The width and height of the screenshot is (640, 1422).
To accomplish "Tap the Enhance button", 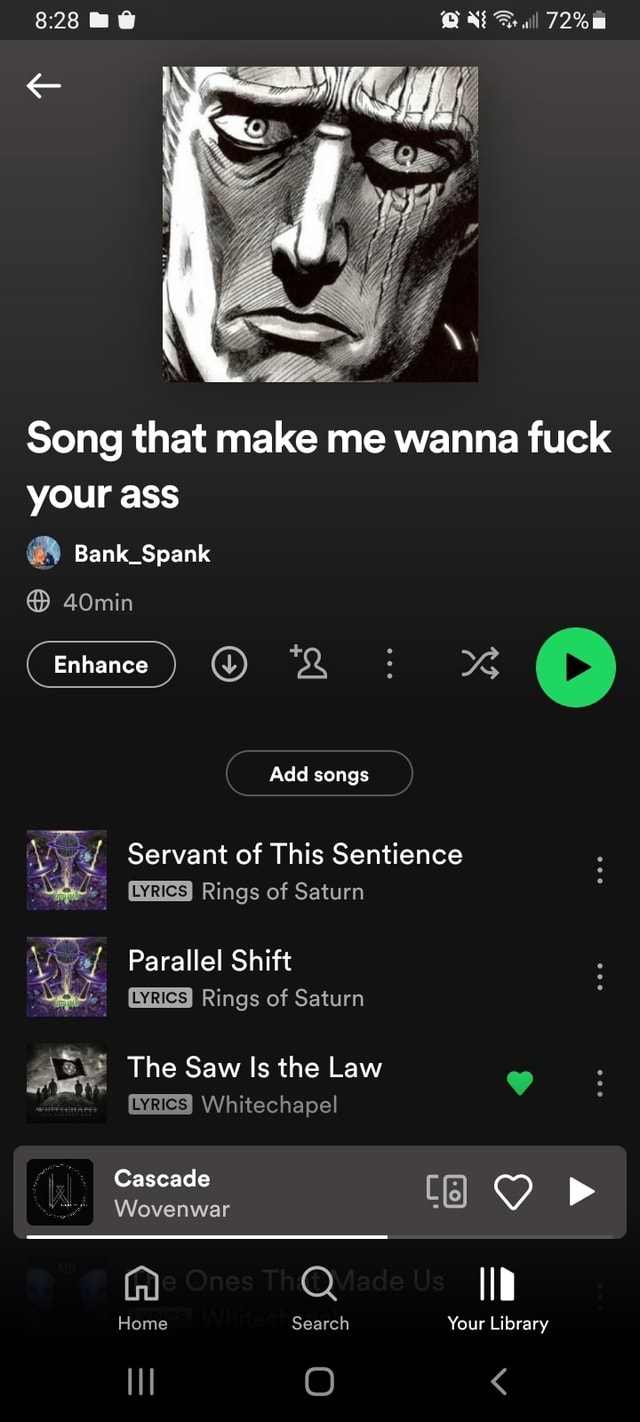I will (x=101, y=665).
